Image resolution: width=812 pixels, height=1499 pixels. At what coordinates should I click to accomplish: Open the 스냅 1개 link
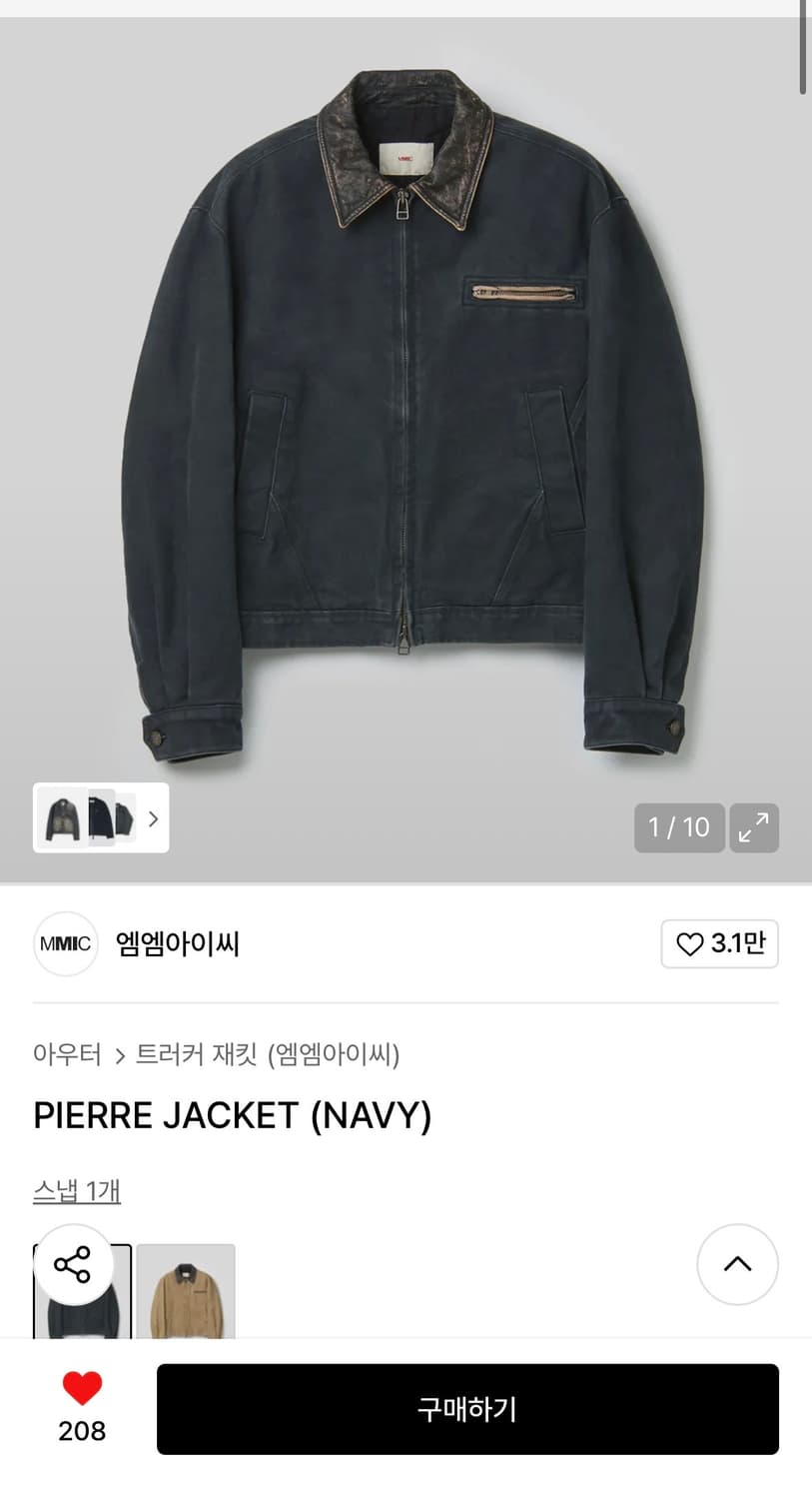77,1190
